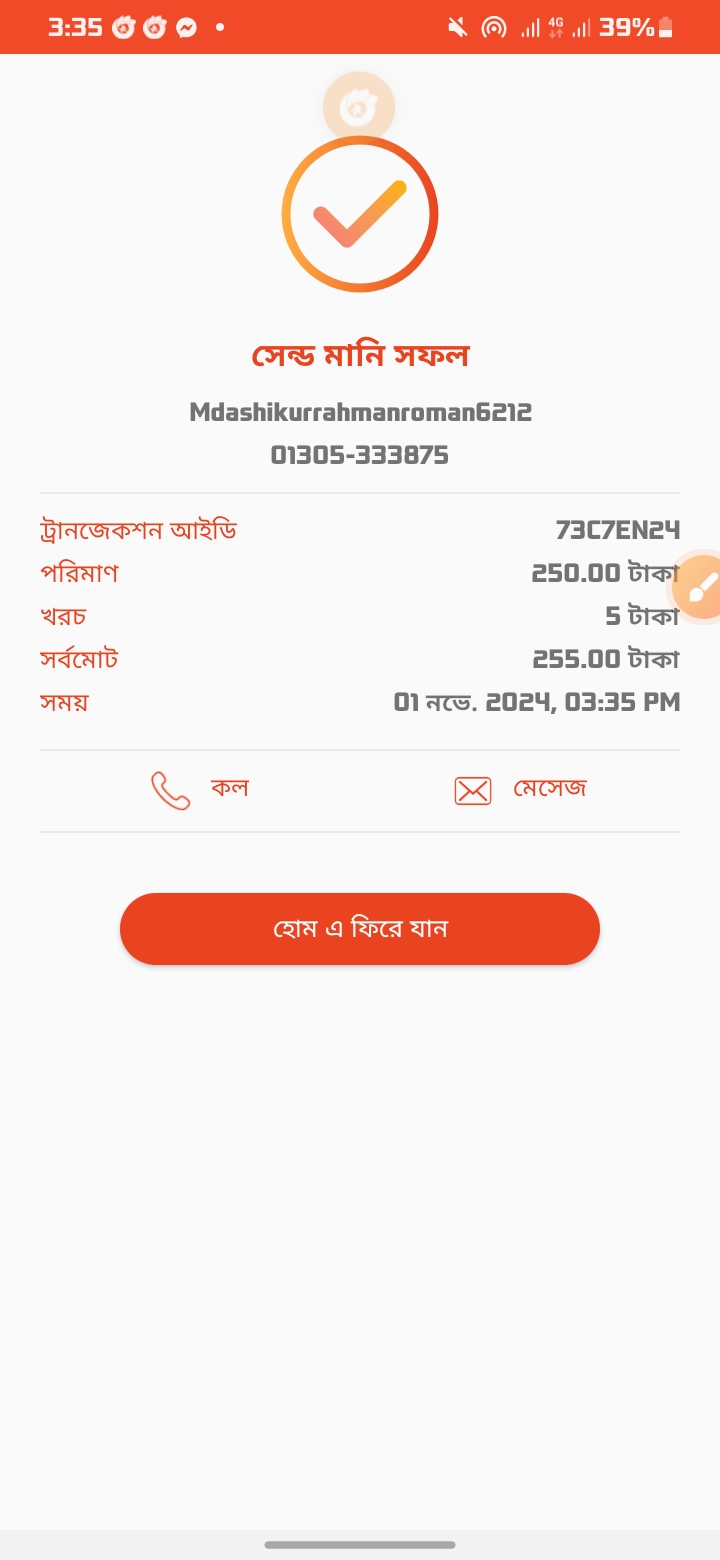Tap হোম এ ফিরে যান button
The image size is (720, 1560).
(x=360, y=929)
